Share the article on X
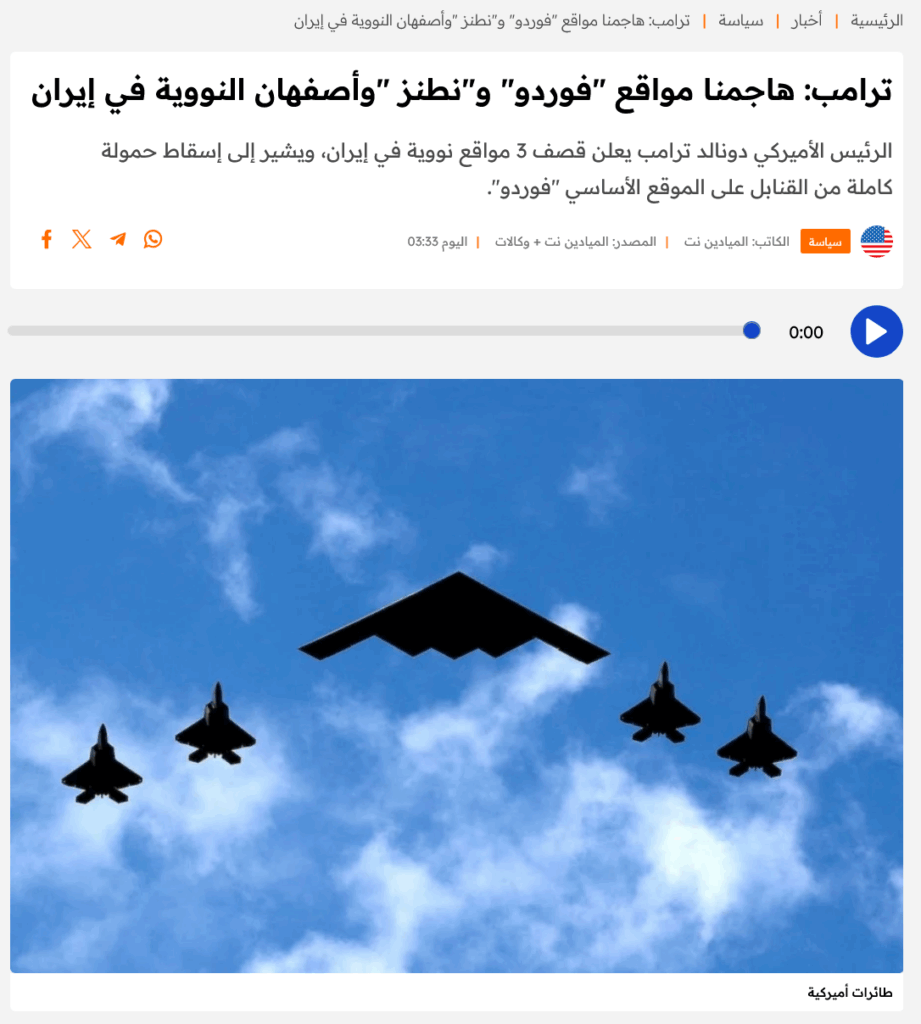921x1024 pixels. tap(82, 239)
